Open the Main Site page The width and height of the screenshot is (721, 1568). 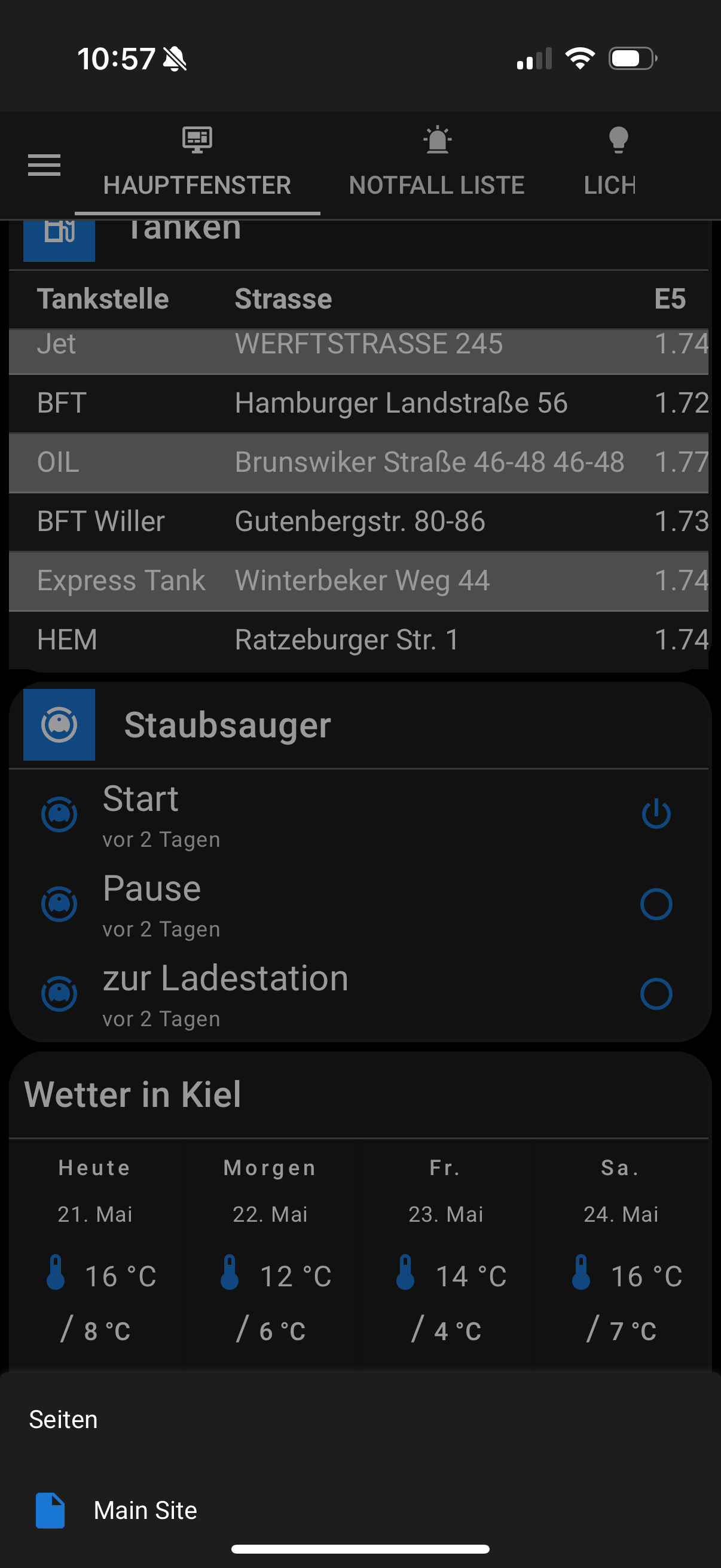145,1509
